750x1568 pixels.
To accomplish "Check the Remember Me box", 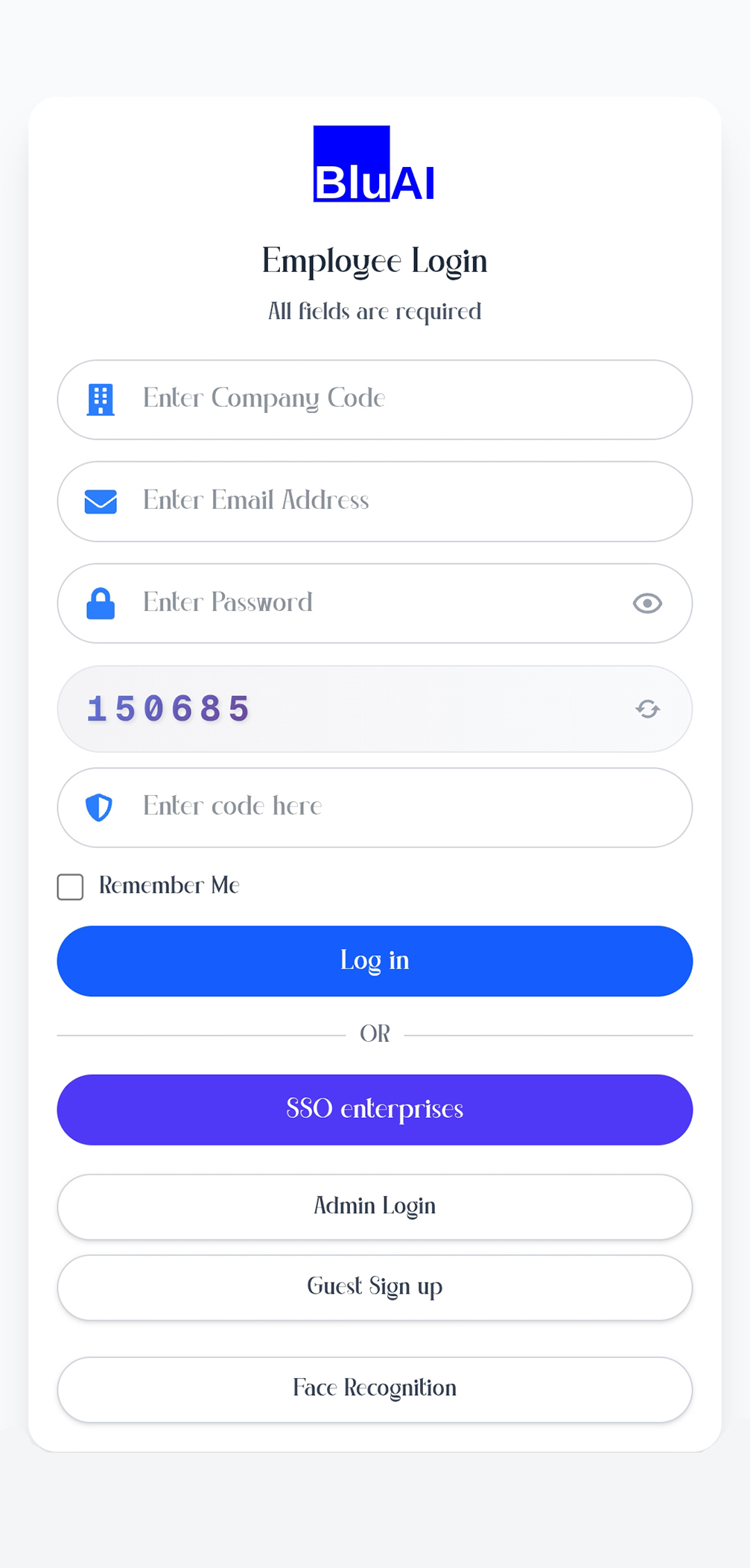I will click(x=71, y=887).
